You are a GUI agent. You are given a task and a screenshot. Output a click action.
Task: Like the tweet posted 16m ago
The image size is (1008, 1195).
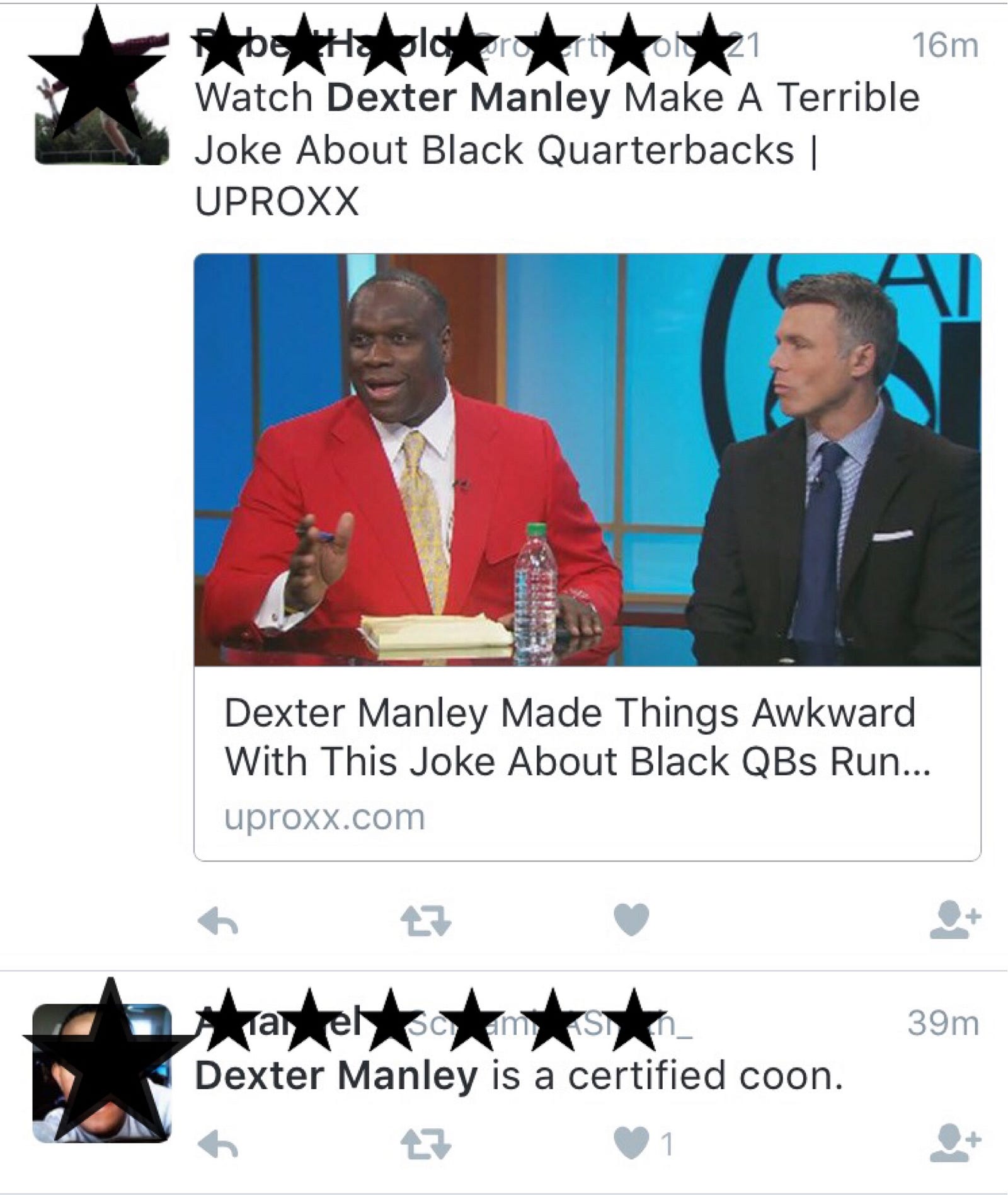[631, 920]
